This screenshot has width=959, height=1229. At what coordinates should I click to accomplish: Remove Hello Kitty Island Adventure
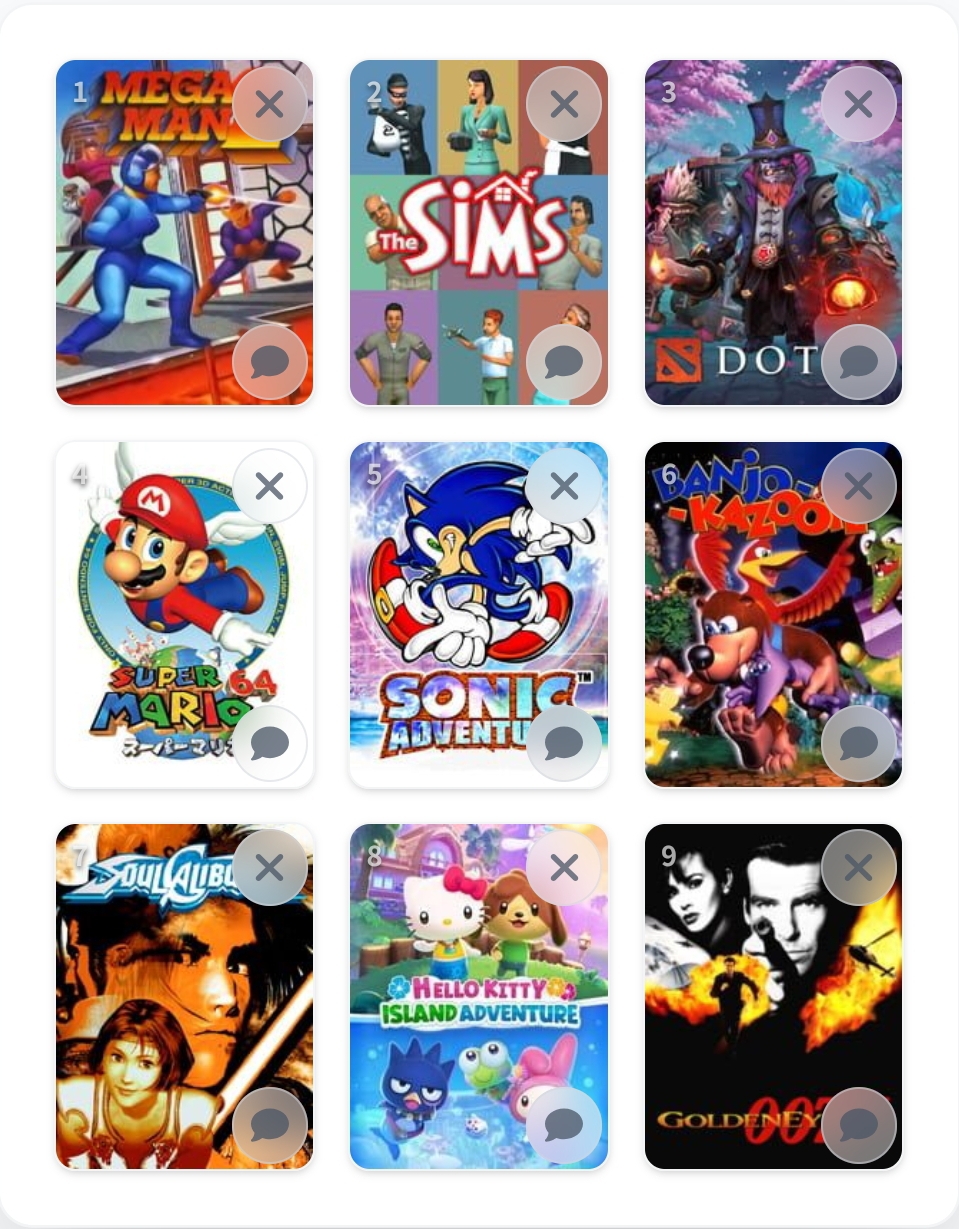point(564,868)
